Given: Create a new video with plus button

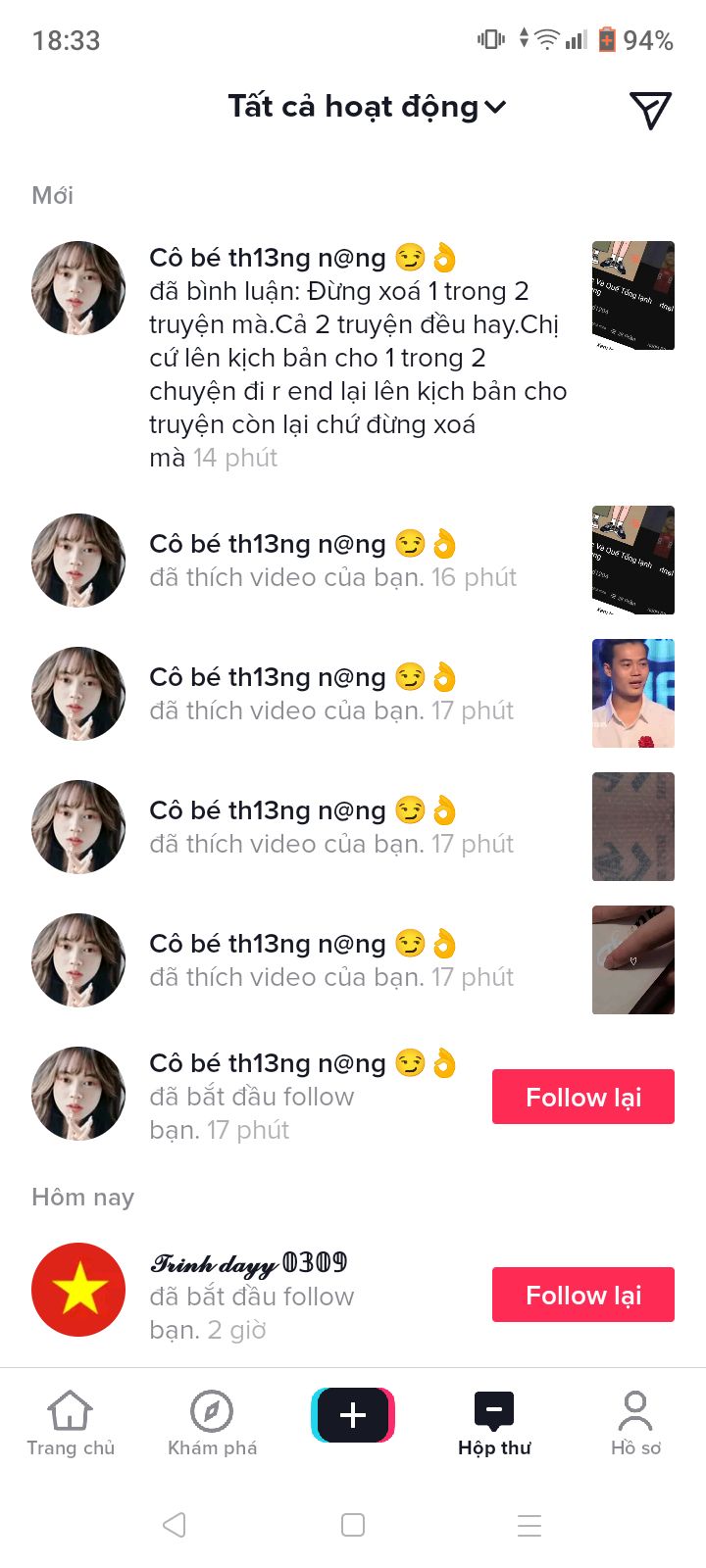Looking at the screenshot, I should coord(353,1415).
